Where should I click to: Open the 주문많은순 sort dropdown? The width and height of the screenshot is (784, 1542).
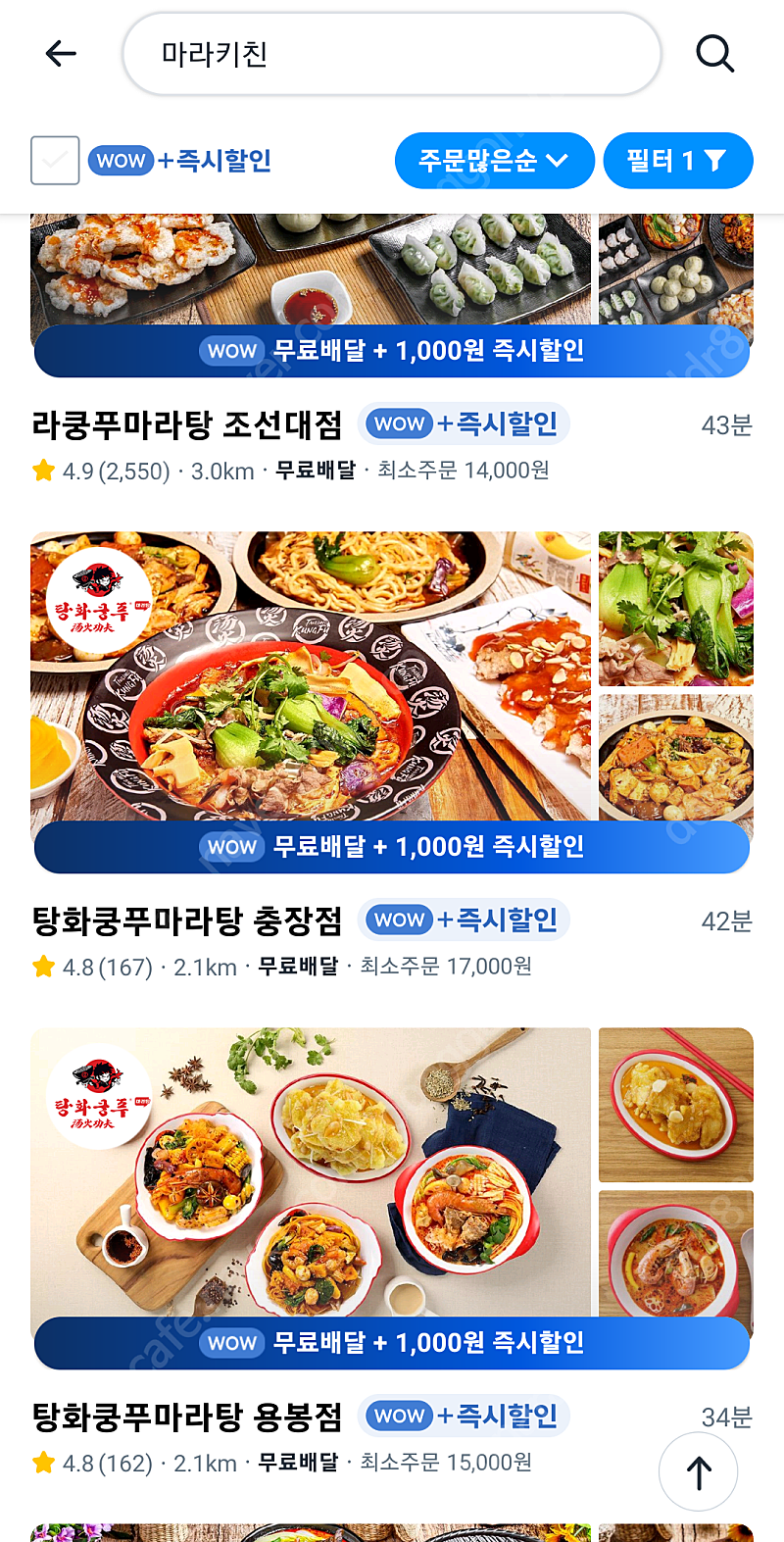point(494,161)
